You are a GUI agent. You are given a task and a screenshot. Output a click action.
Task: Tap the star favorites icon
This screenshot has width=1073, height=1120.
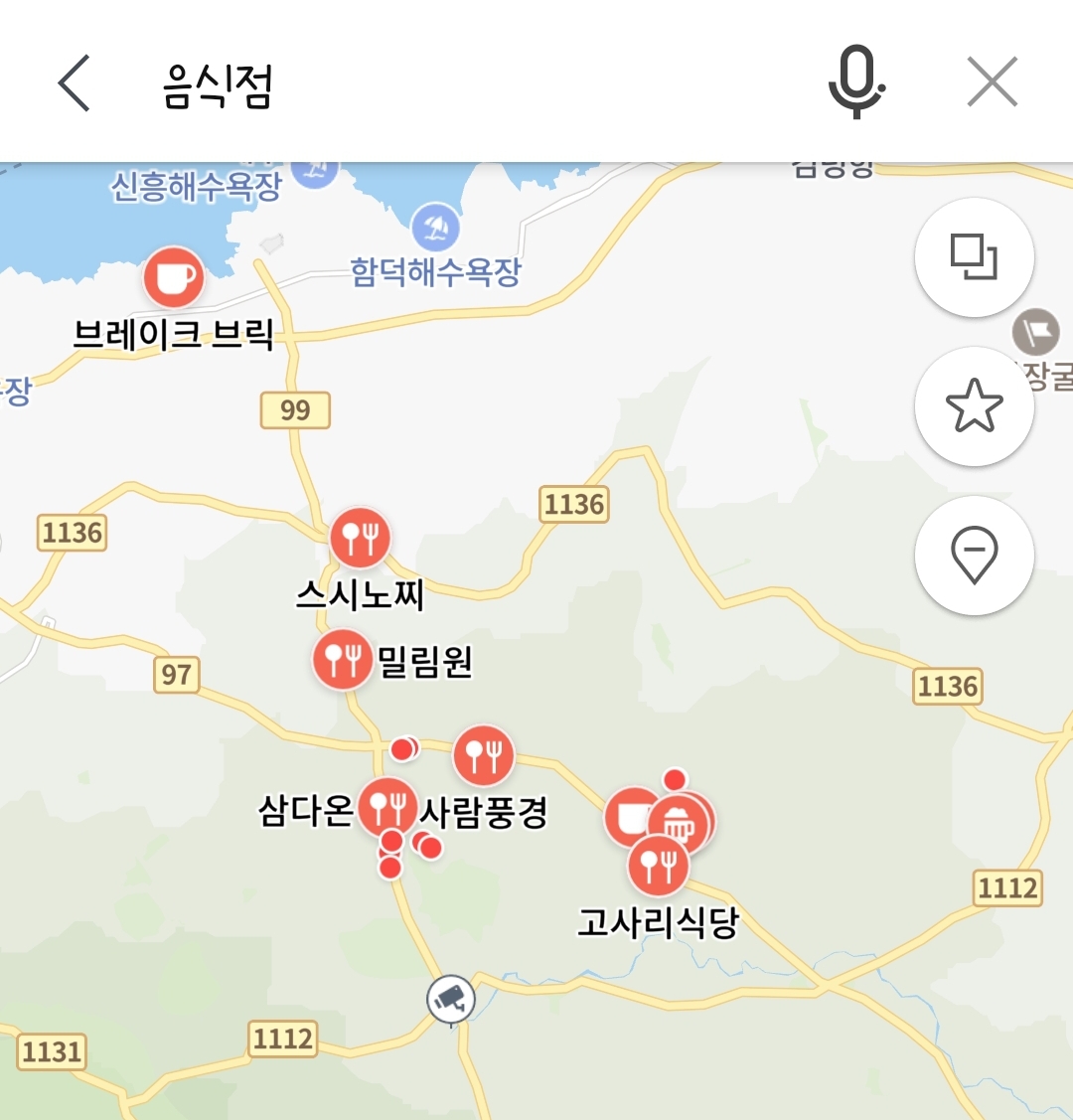pos(975,405)
